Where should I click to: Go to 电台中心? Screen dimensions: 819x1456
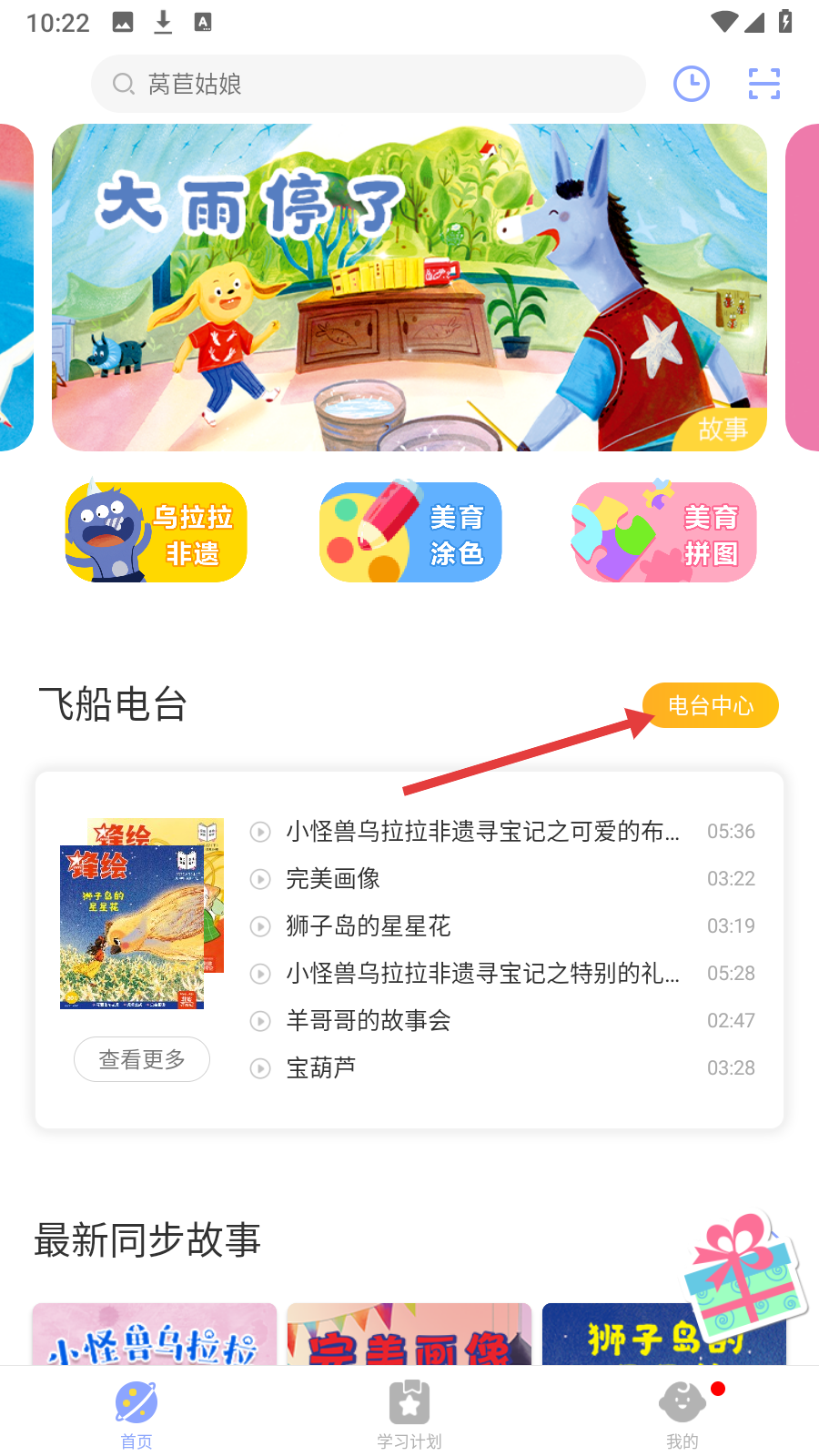click(711, 705)
